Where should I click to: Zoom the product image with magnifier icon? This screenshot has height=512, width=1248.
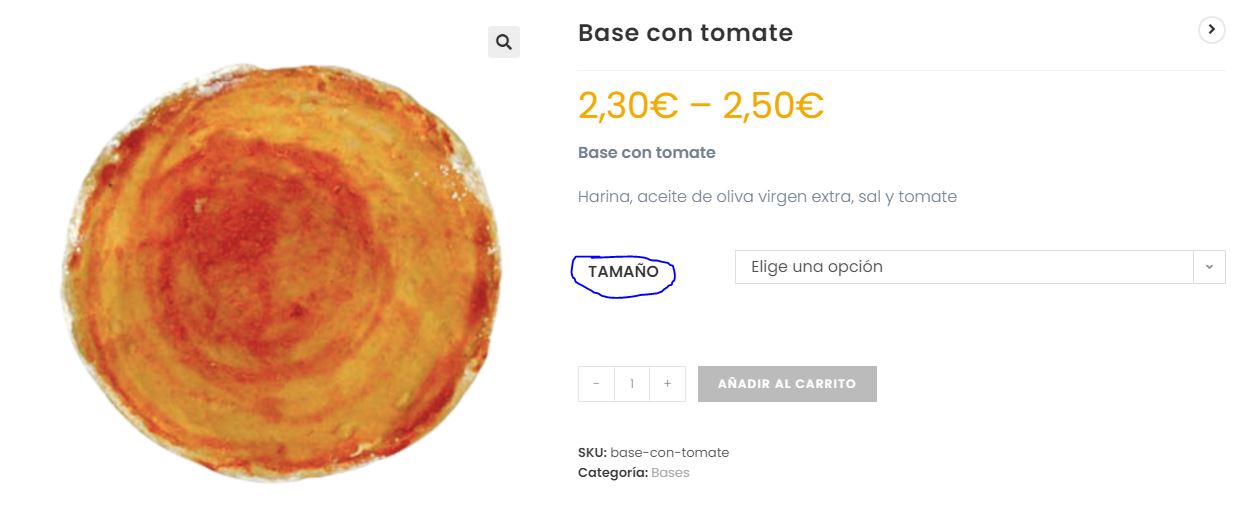(x=503, y=42)
